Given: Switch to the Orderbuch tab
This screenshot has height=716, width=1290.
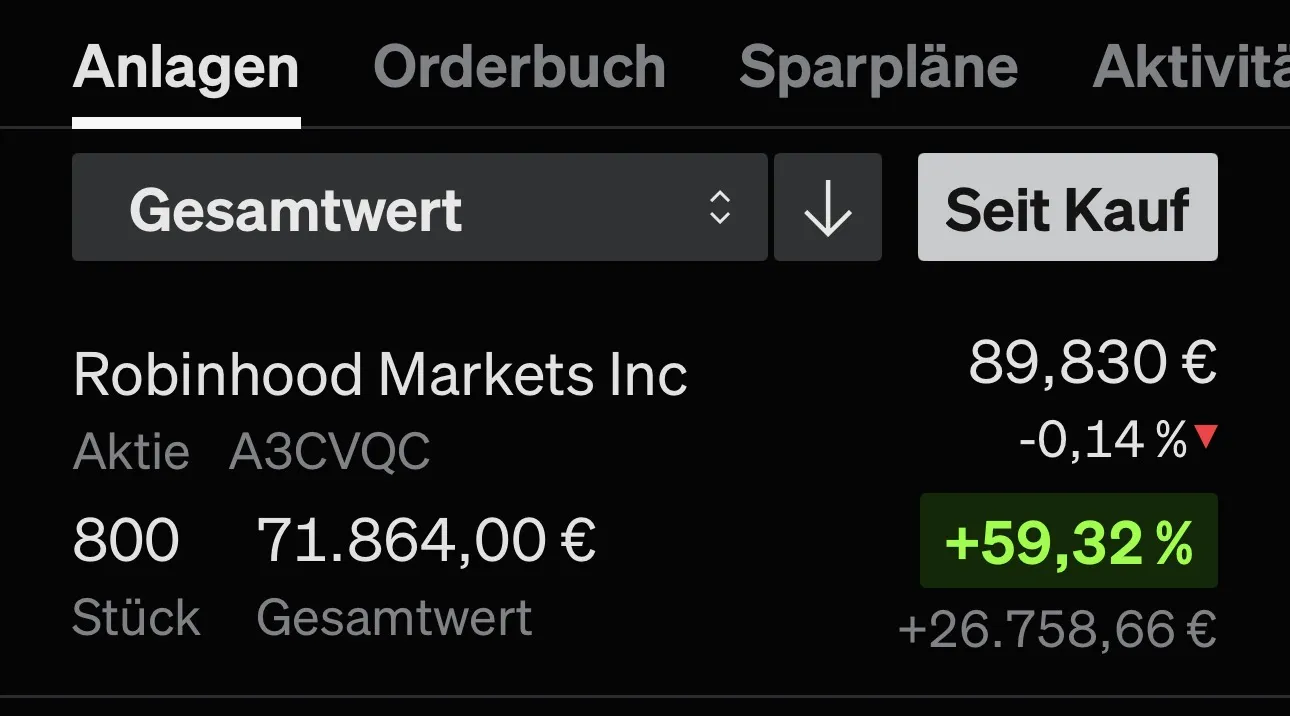Looking at the screenshot, I should tap(519, 68).
